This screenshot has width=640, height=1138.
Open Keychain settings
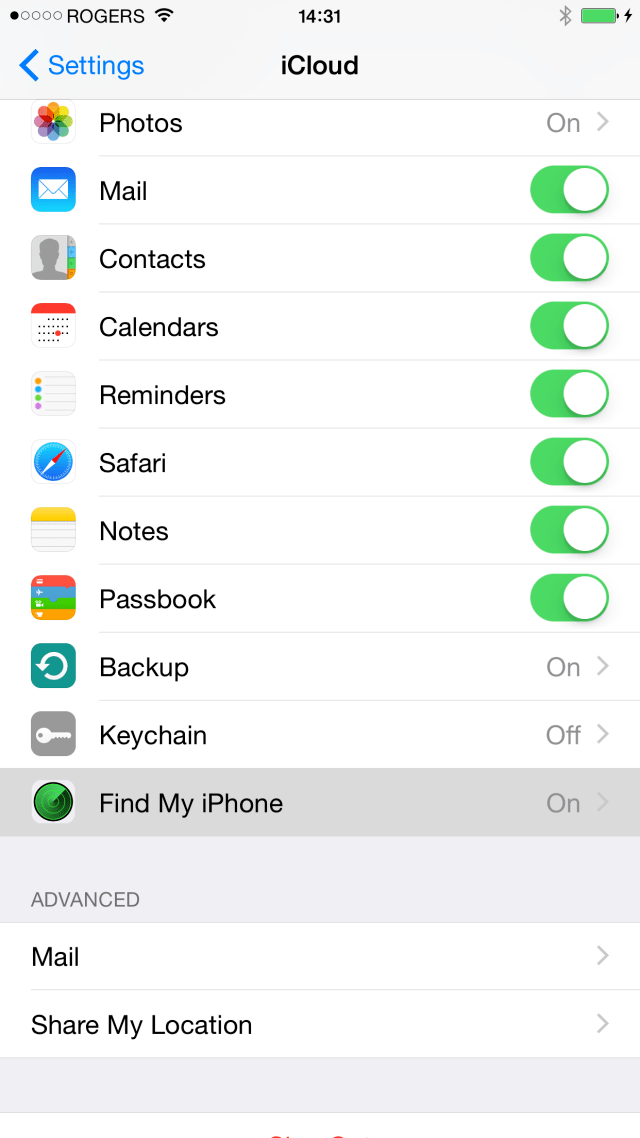320,735
